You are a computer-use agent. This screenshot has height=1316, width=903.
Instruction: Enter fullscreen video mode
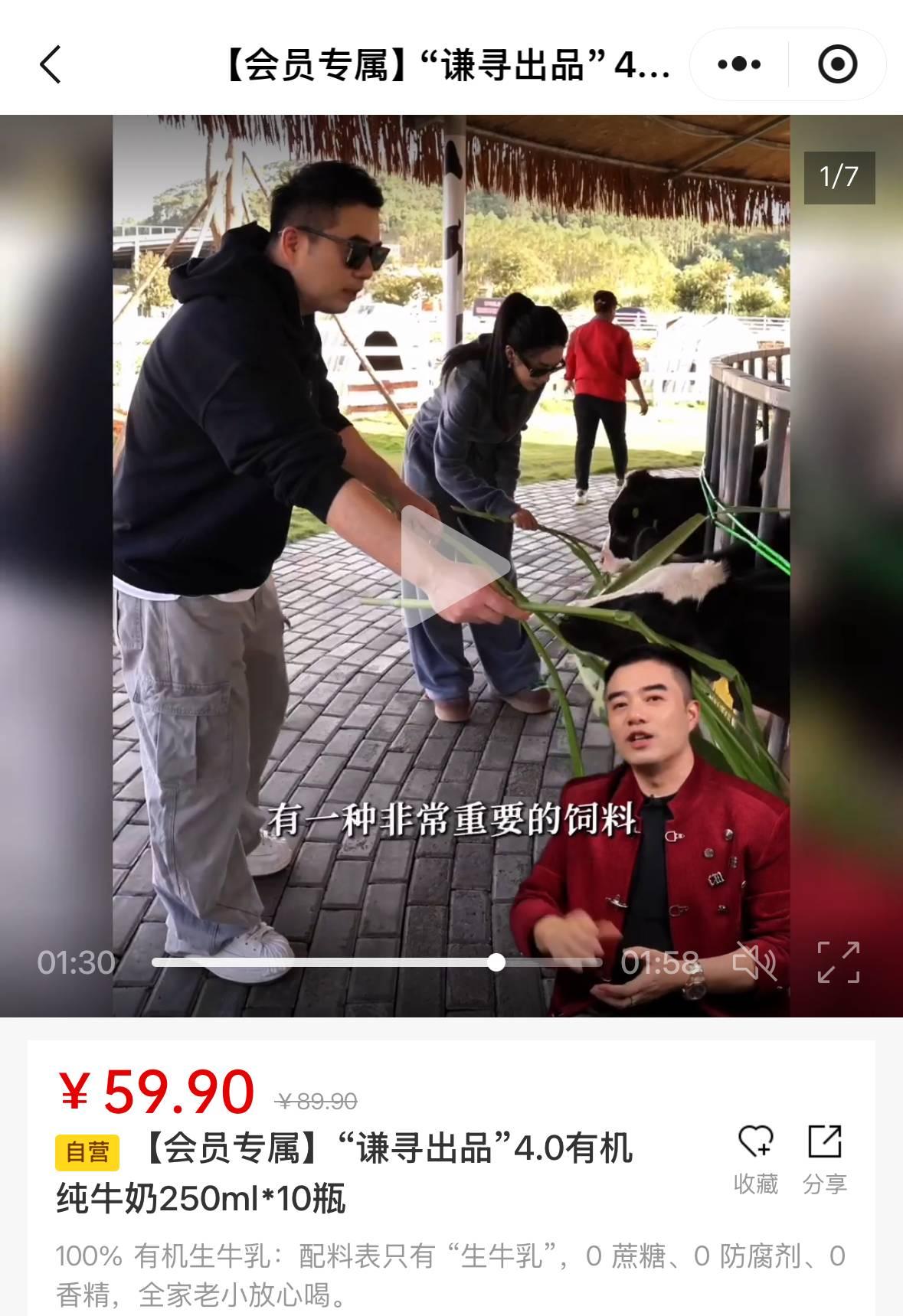[x=838, y=962]
